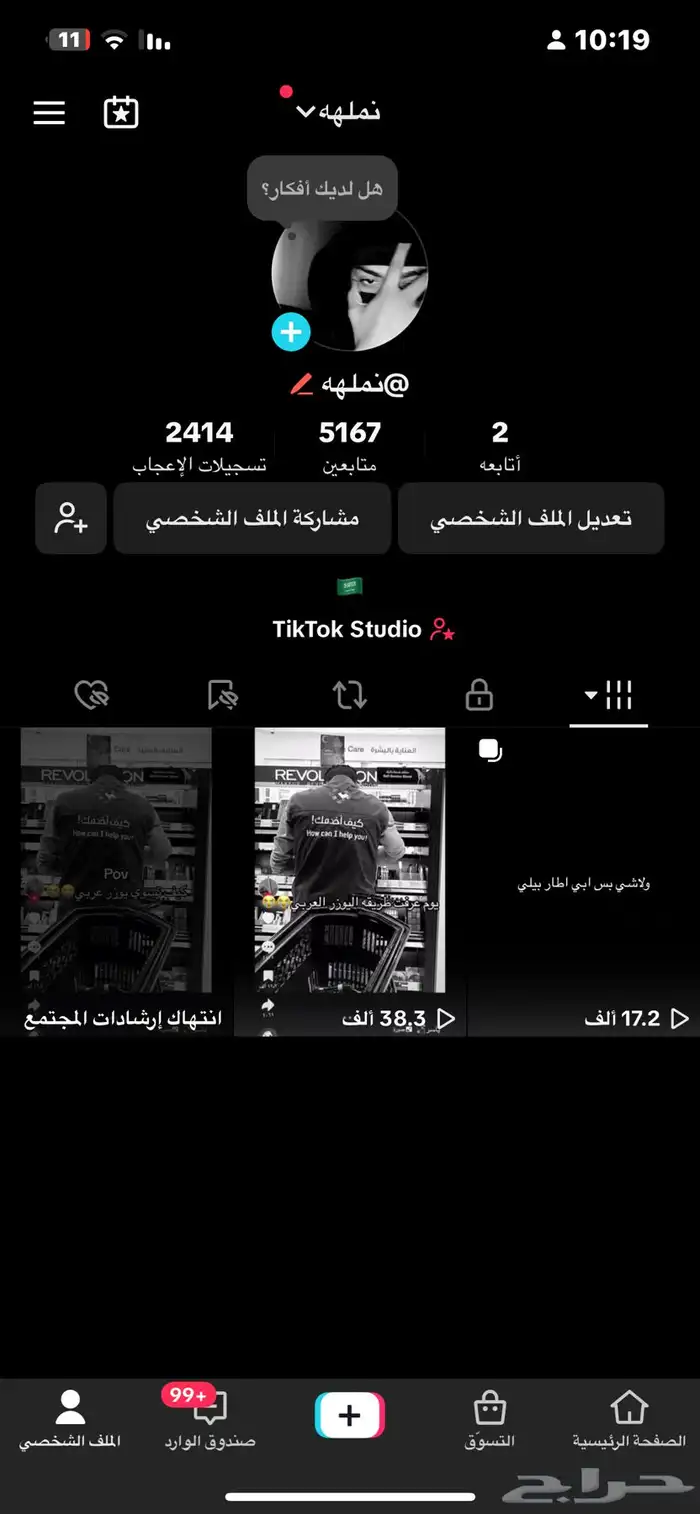700x1514 pixels.
Task: Switch to the saved bookmarks tab
Action: coord(221,694)
